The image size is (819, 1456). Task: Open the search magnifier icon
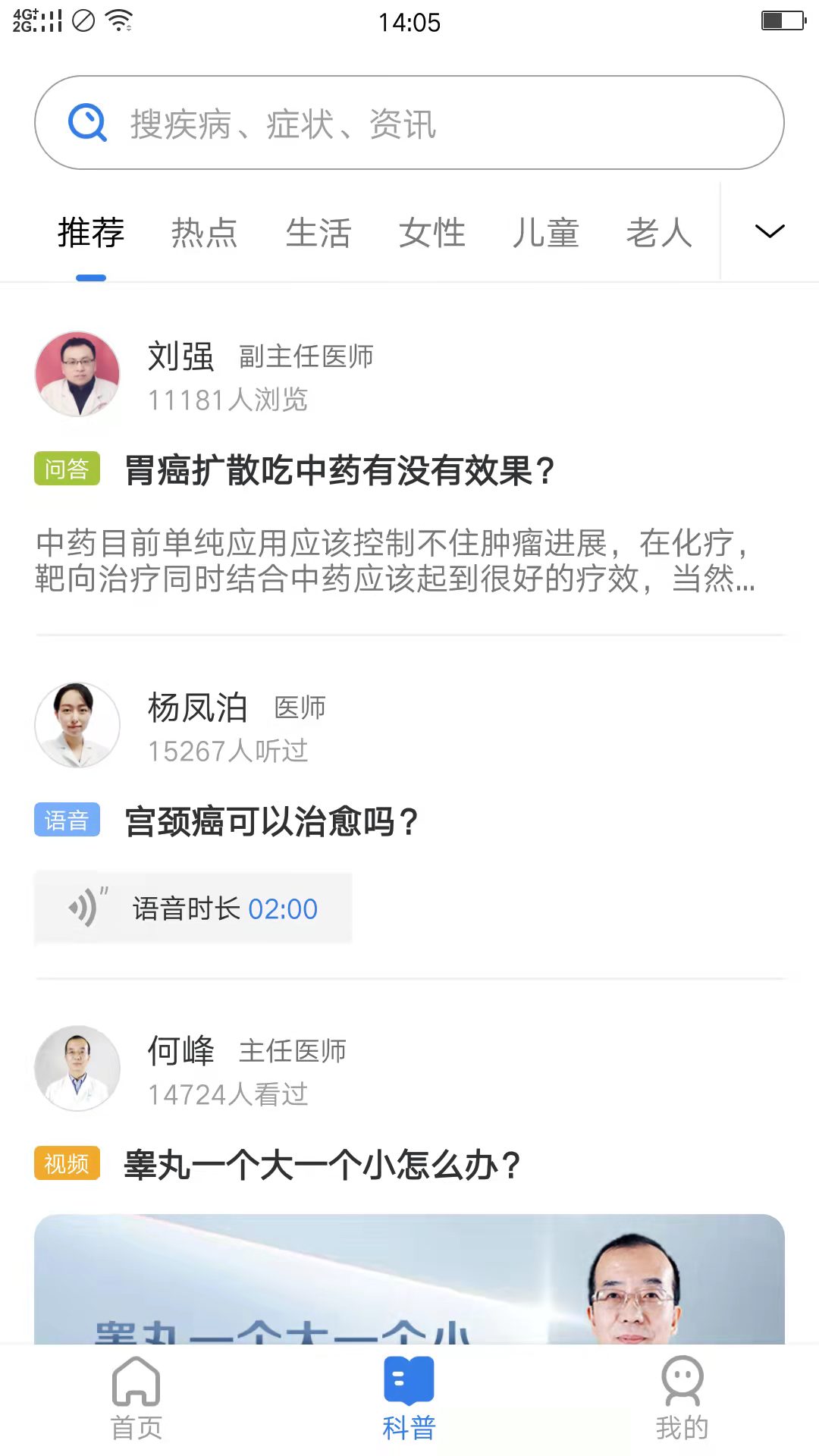coord(89,121)
